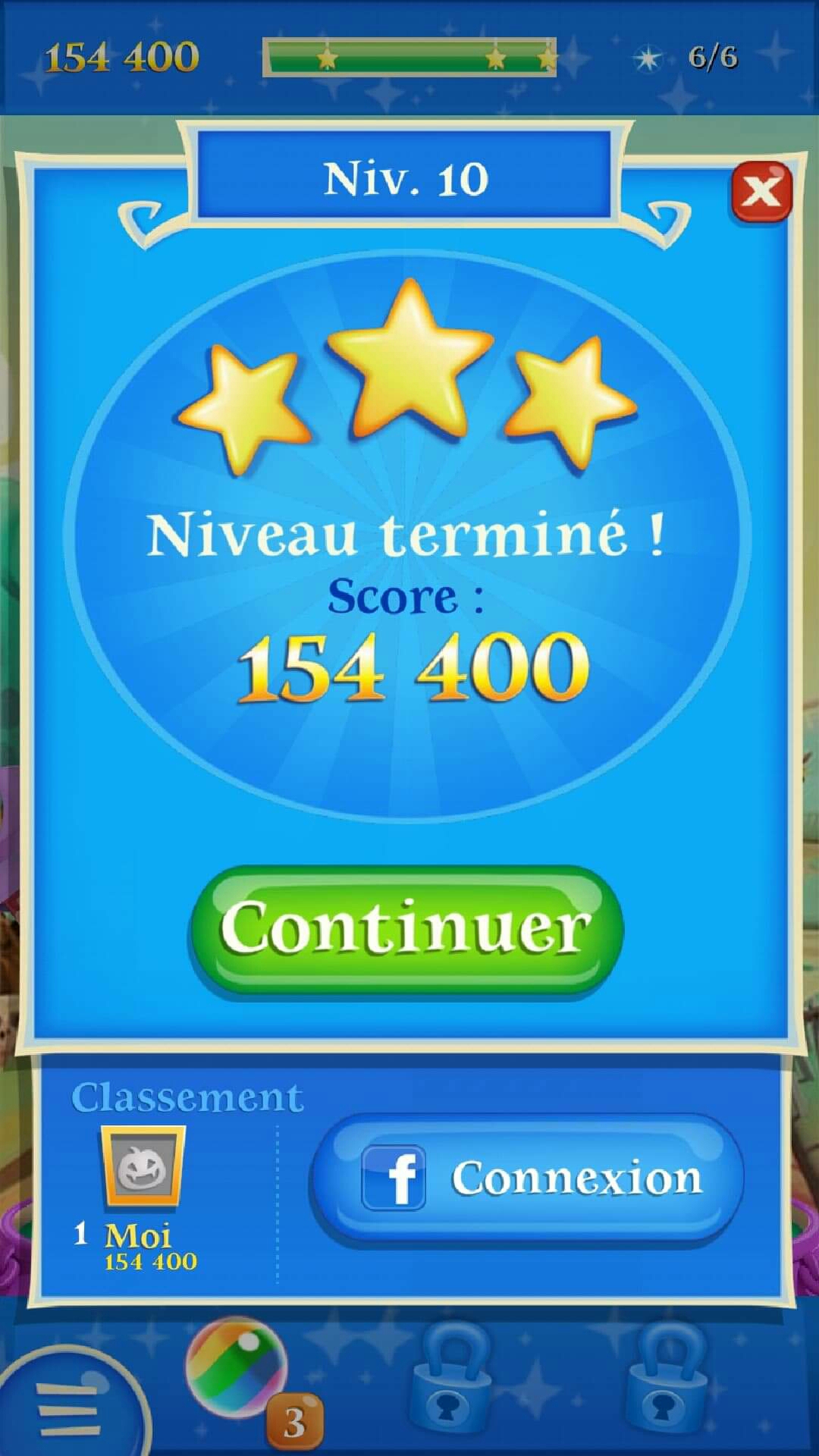
Task: Close the level complete dialog
Action: 761,191
